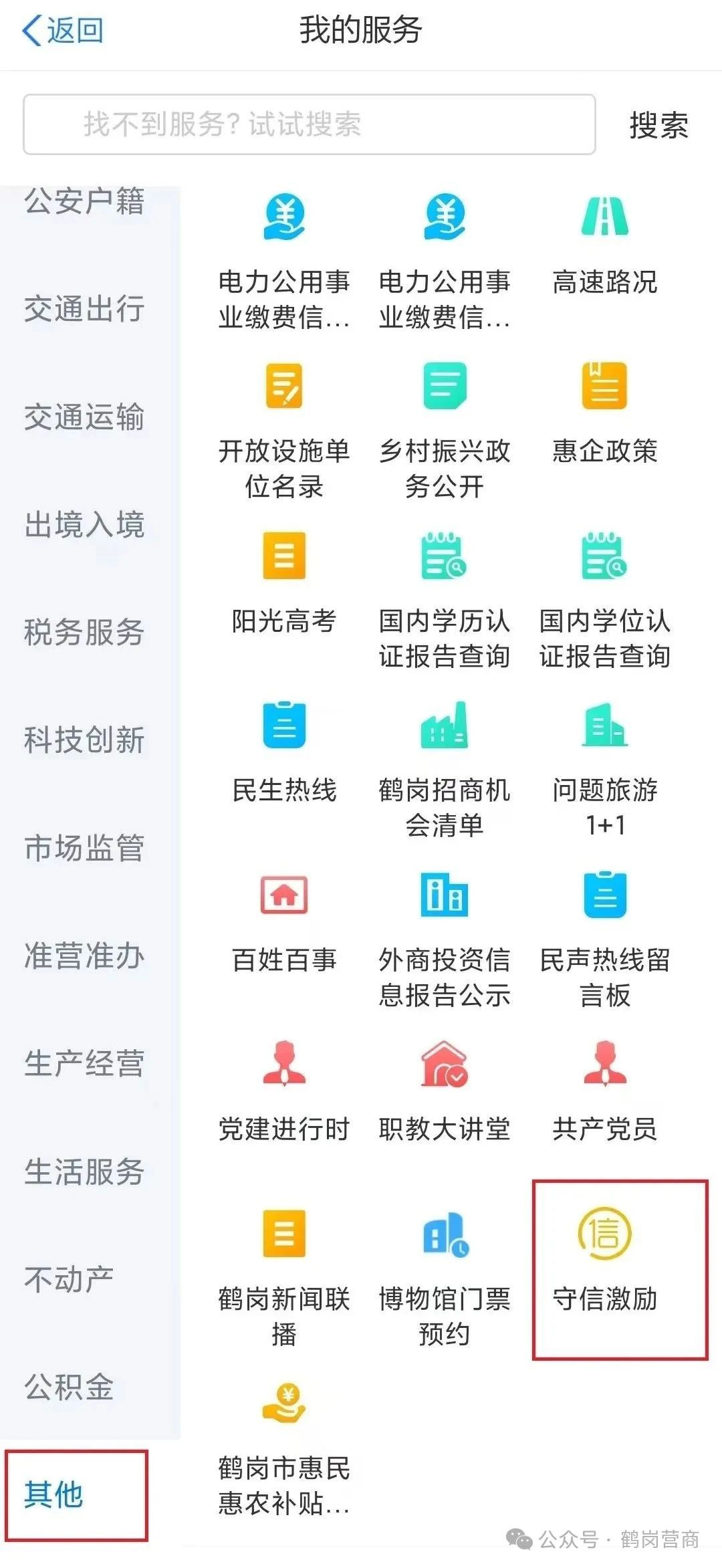Open 惠企政策 service

point(605,413)
